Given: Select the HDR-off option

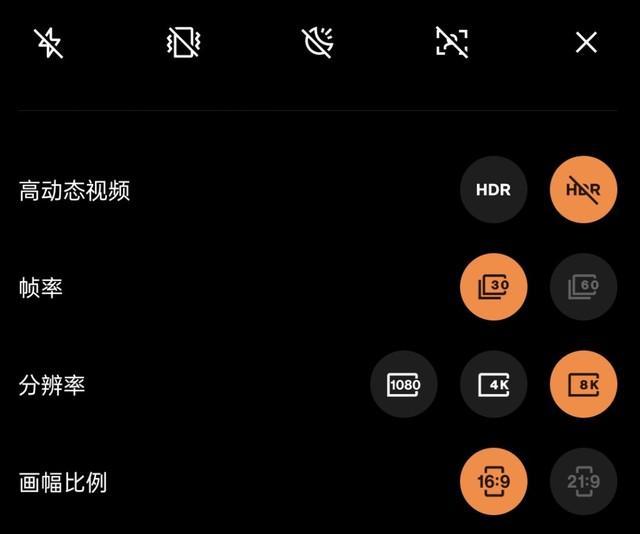Looking at the screenshot, I should pyautogui.click(x=583, y=190).
